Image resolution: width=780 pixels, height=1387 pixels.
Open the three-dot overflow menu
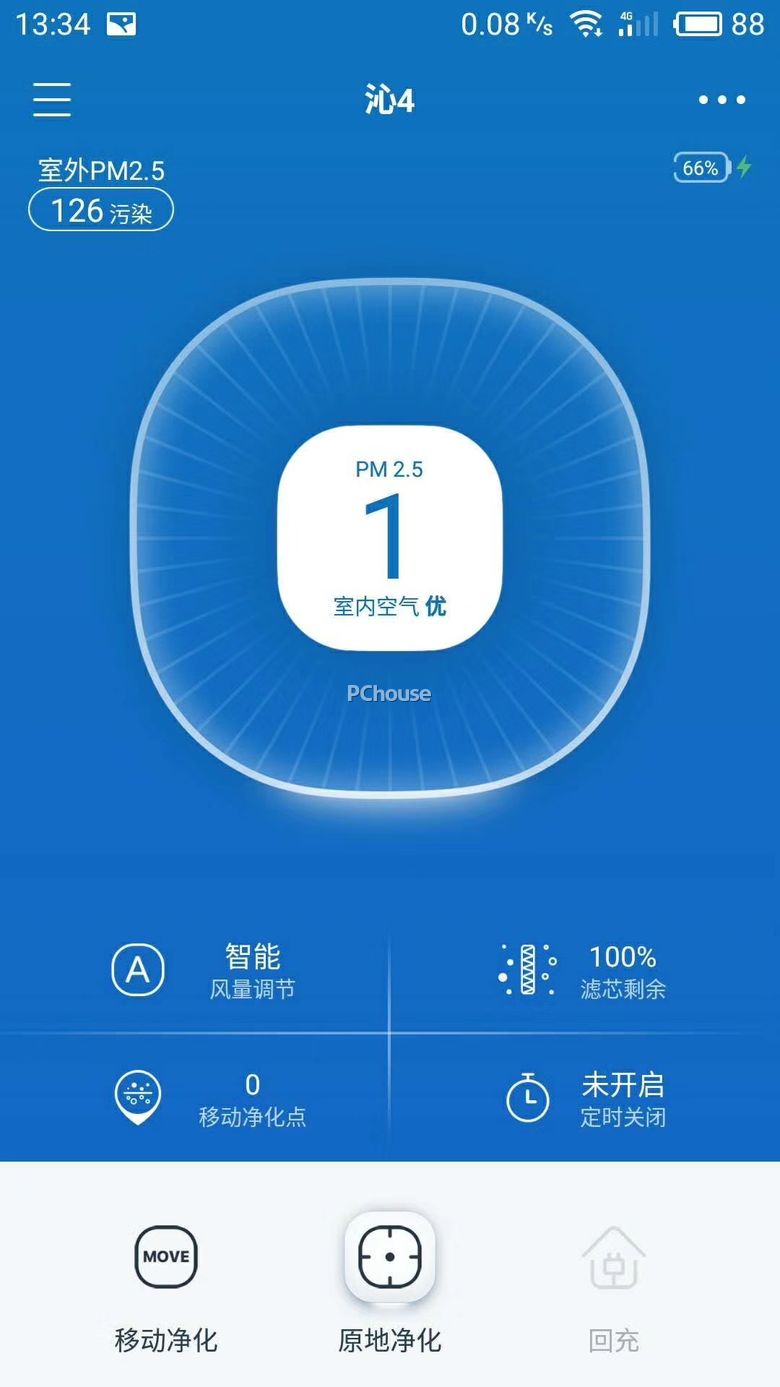click(x=722, y=100)
